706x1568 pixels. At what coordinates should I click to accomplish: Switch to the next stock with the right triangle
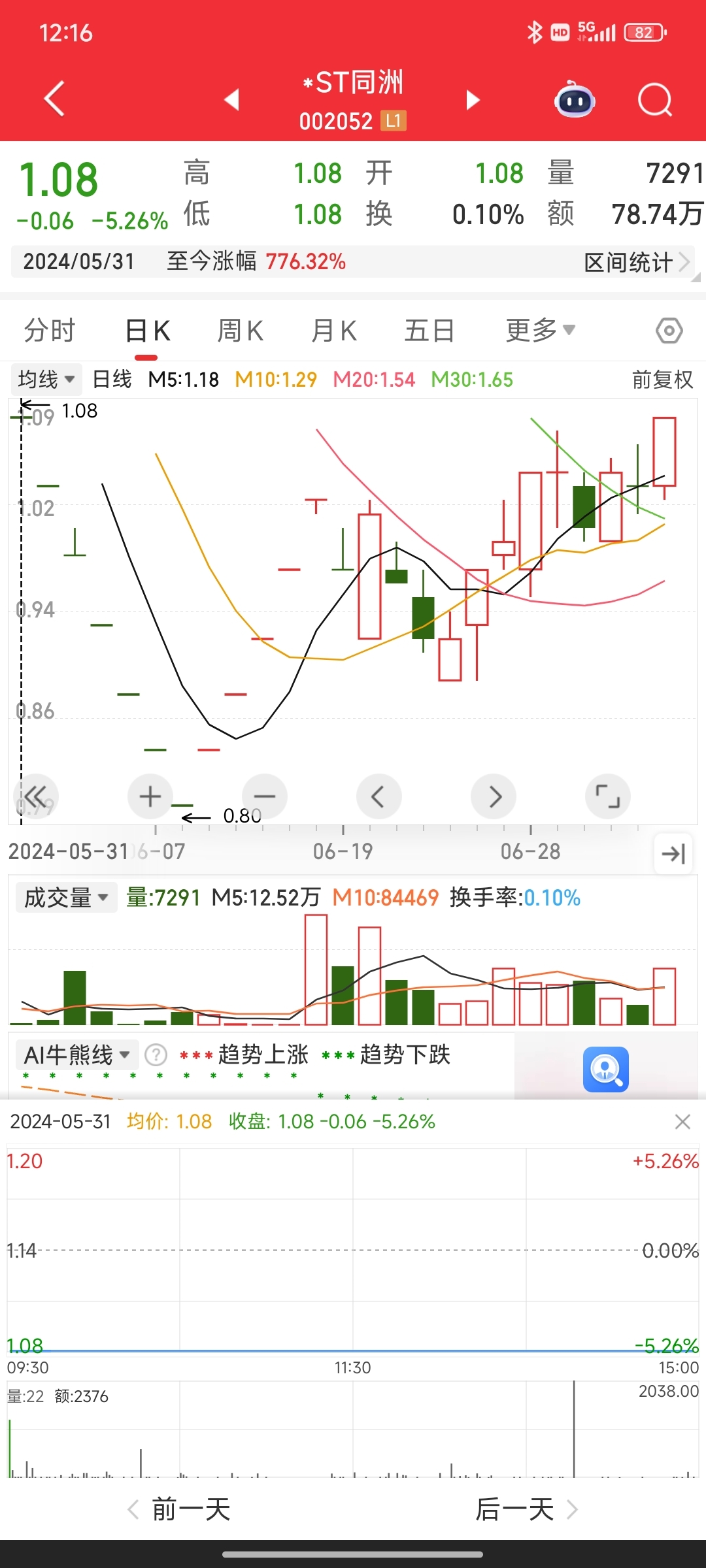[x=473, y=100]
